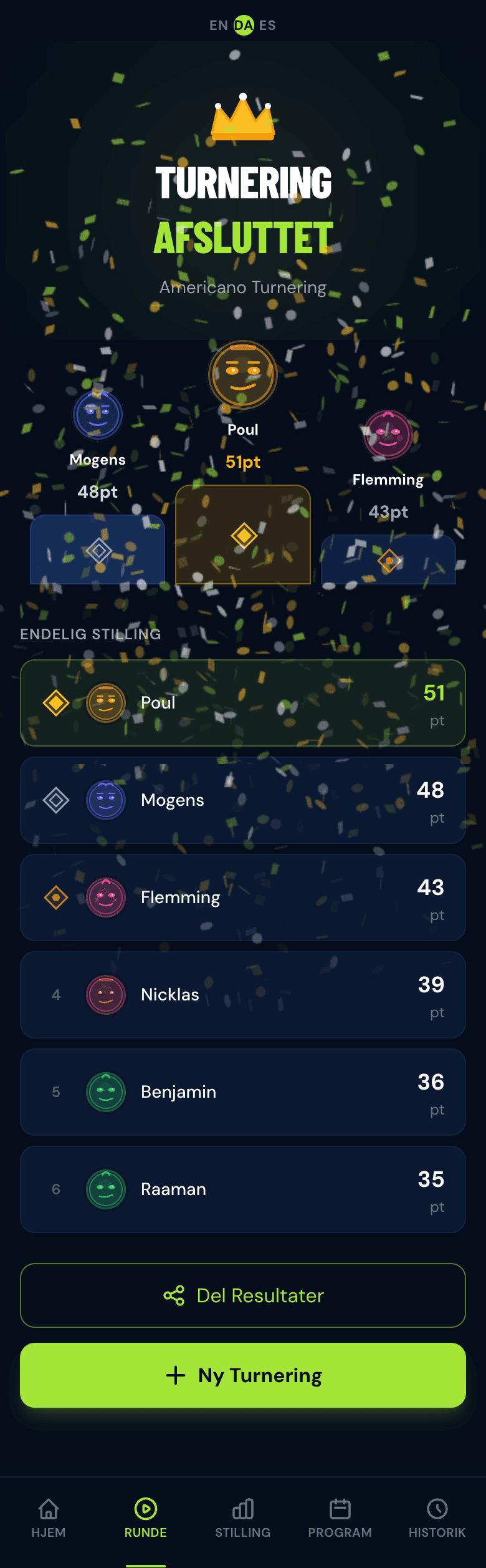
Task: Open the Runde tab
Action: (x=146, y=1518)
